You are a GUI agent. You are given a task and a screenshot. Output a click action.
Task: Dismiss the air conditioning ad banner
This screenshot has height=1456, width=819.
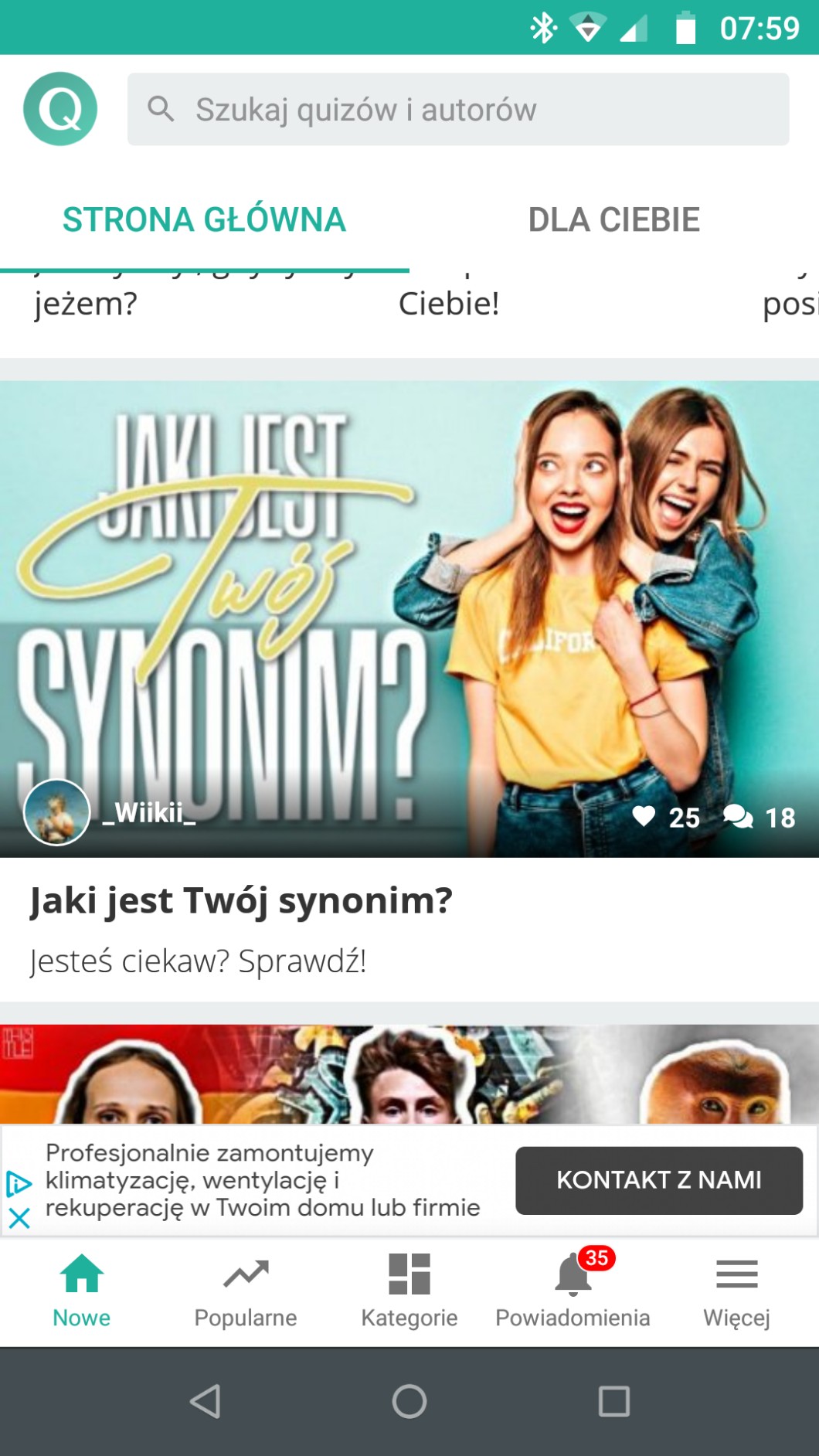tap(19, 1219)
